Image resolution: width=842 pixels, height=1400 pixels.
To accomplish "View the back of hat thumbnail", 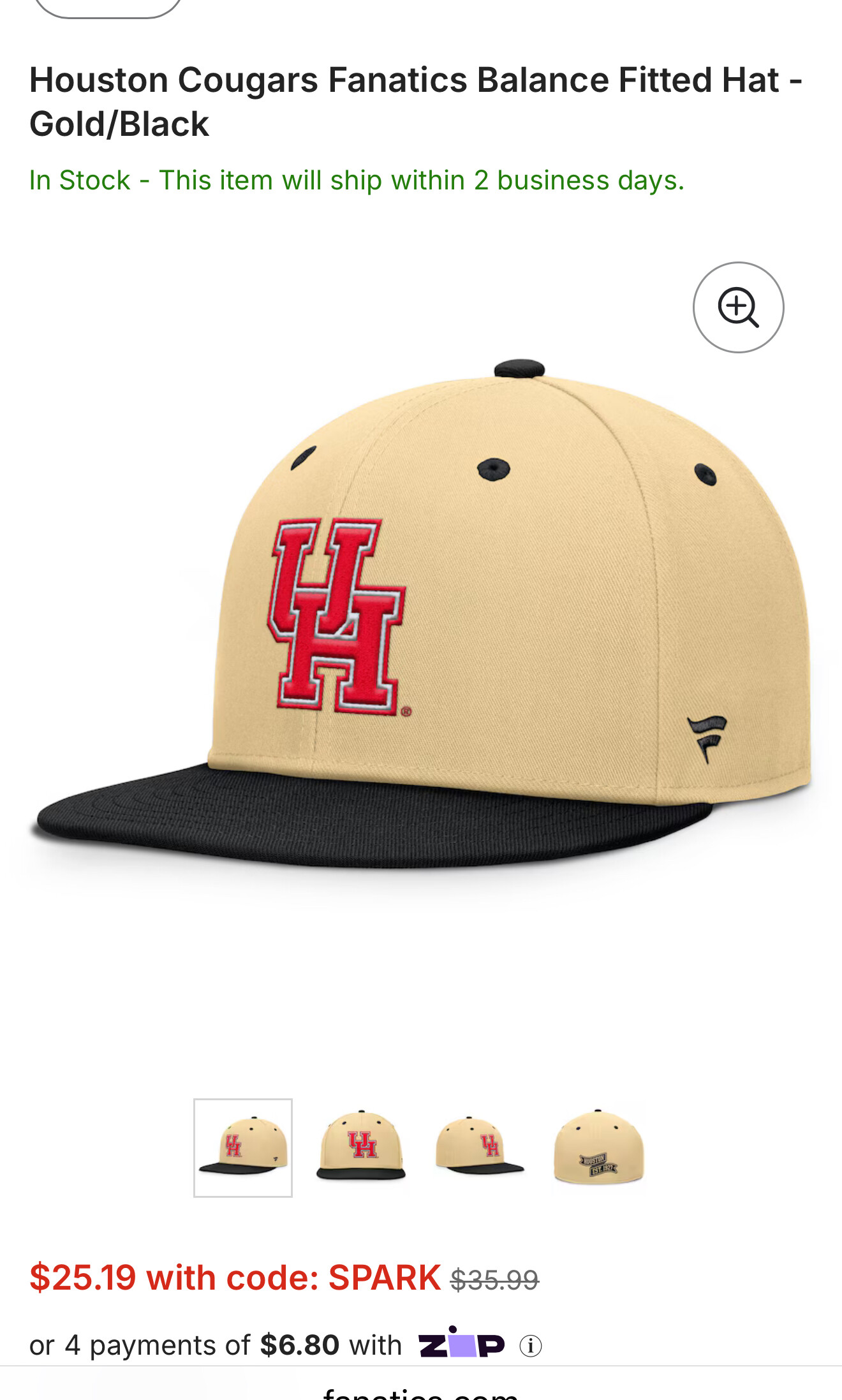I will [x=598, y=1148].
